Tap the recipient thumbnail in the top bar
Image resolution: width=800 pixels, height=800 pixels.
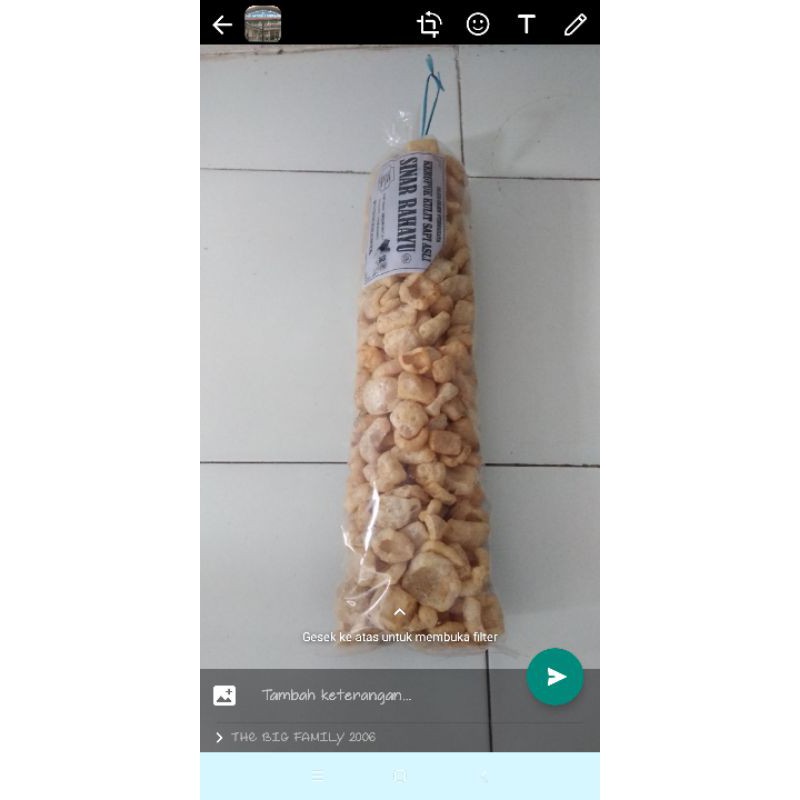click(263, 24)
